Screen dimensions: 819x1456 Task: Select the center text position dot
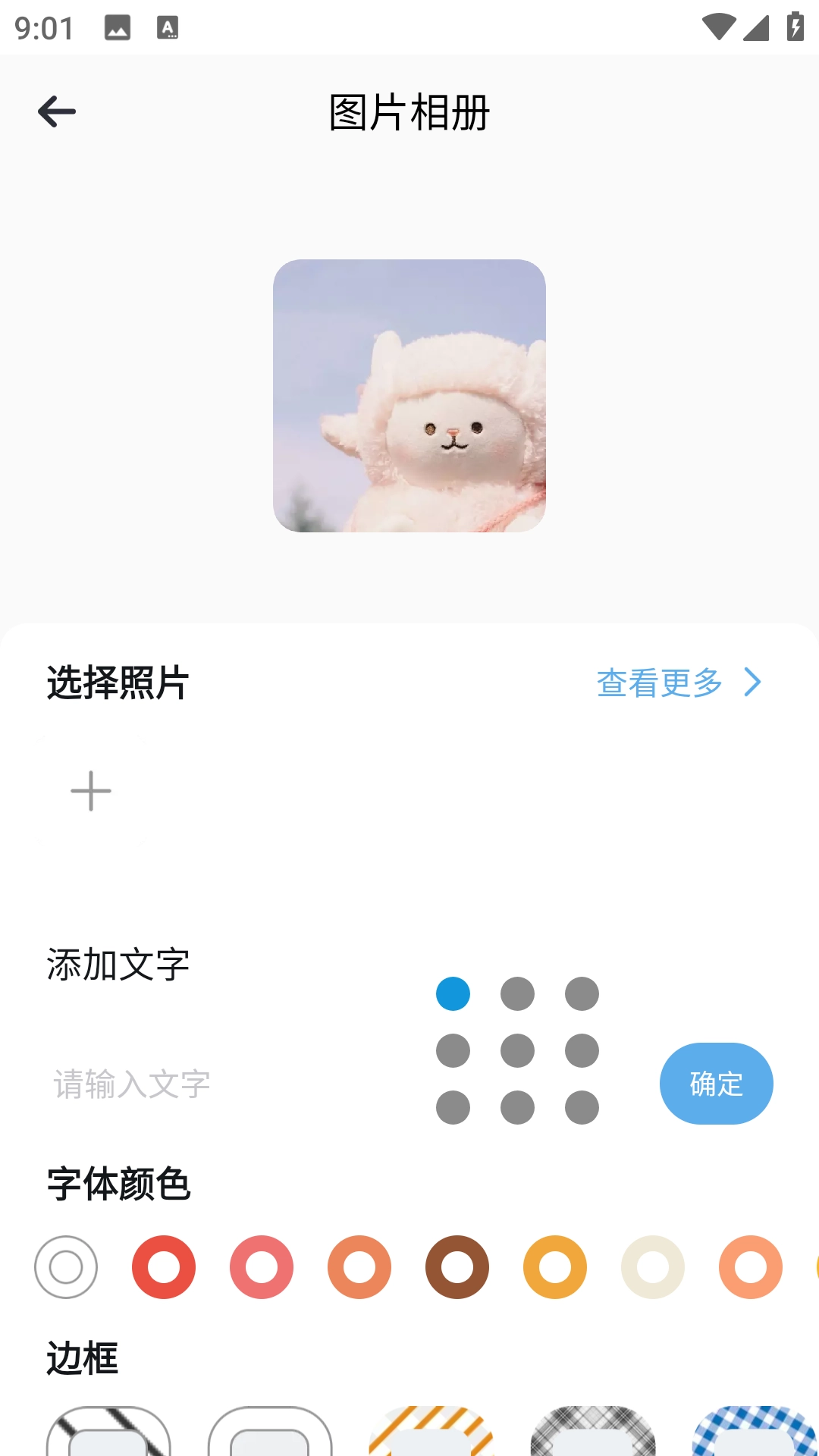click(x=518, y=1052)
